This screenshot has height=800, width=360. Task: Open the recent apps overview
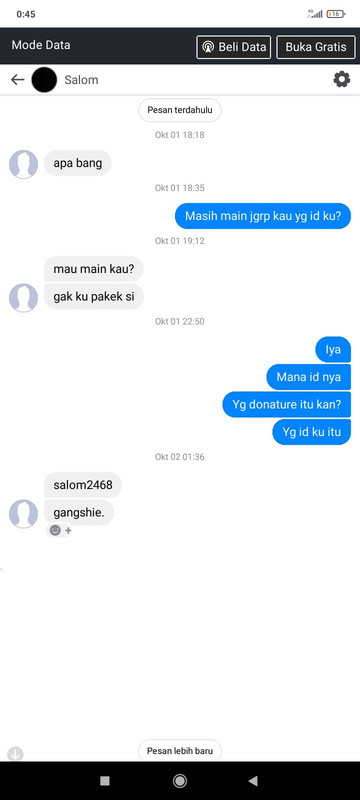tap(105, 781)
